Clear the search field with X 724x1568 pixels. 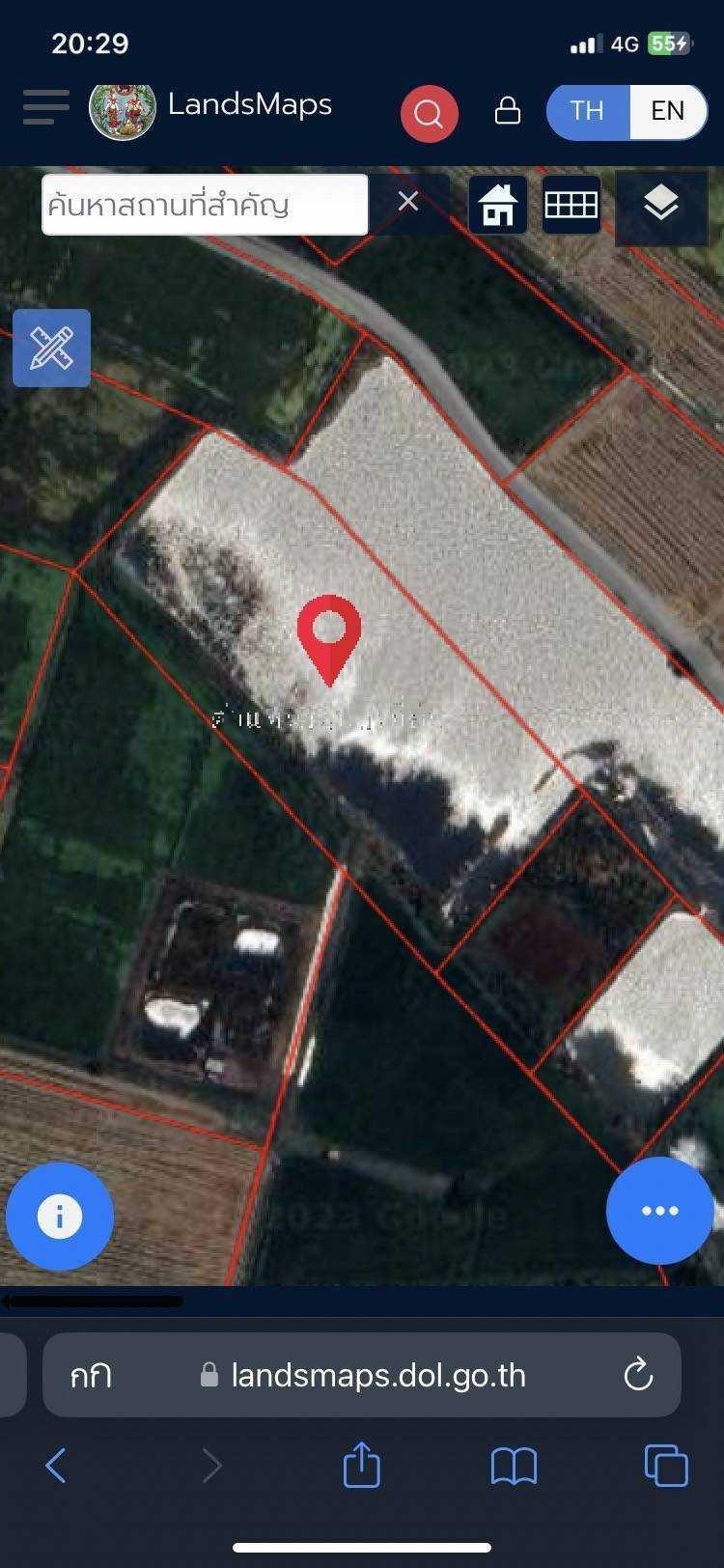click(x=408, y=202)
